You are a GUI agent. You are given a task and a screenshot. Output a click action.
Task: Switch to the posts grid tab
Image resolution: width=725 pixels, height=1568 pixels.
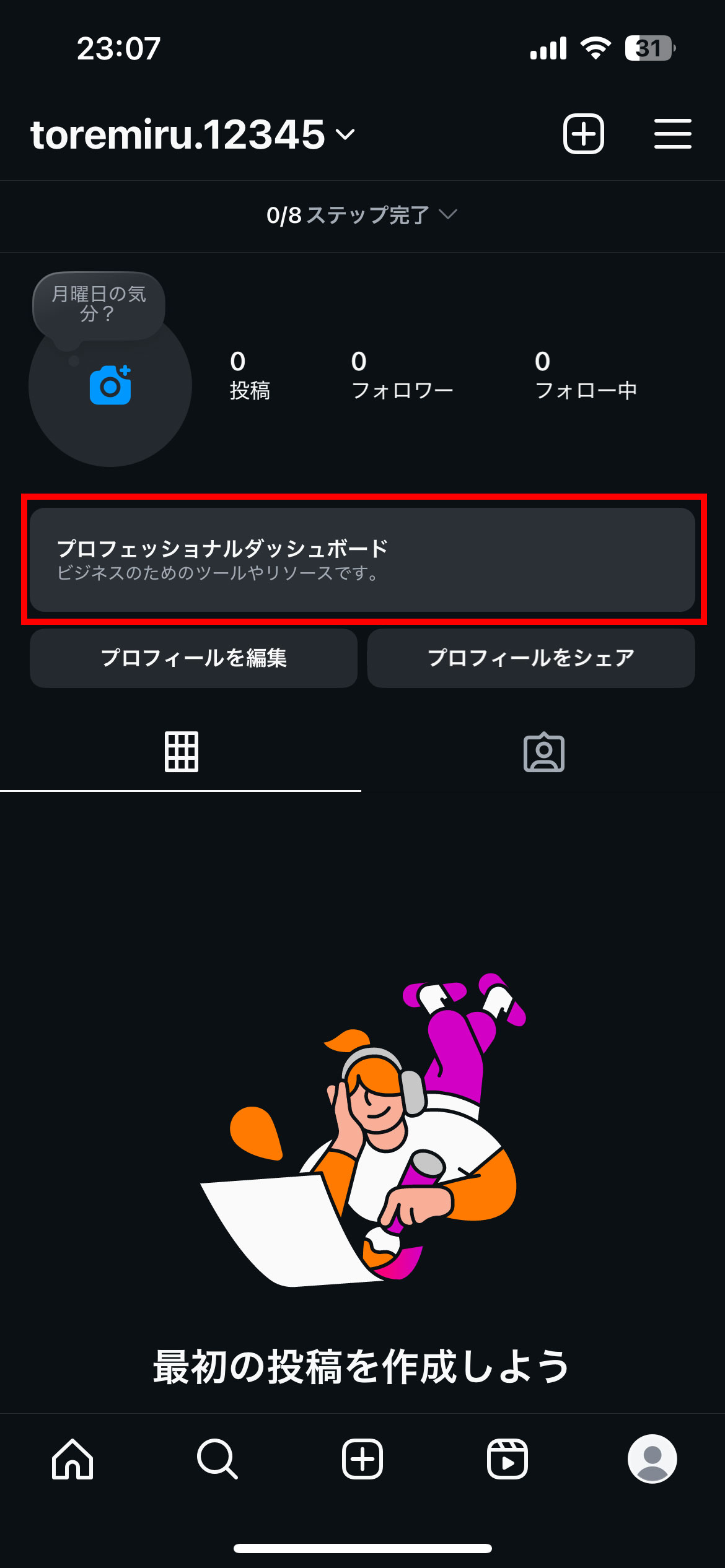pos(181,752)
